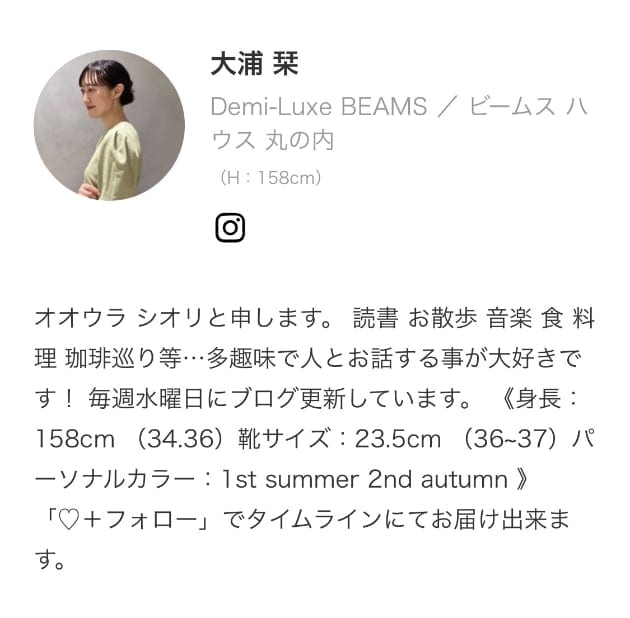Open the staff member's Instagram link
The height and width of the screenshot is (618, 630).
tap(230, 228)
